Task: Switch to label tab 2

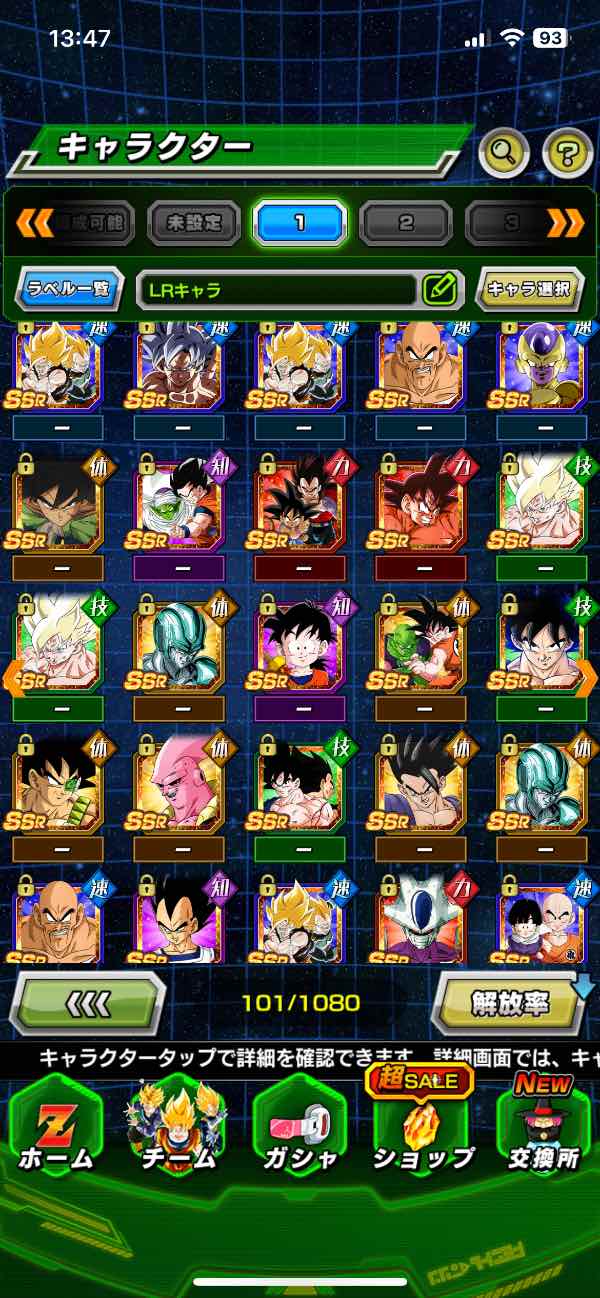Action: pyautogui.click(x=405, y=223)
